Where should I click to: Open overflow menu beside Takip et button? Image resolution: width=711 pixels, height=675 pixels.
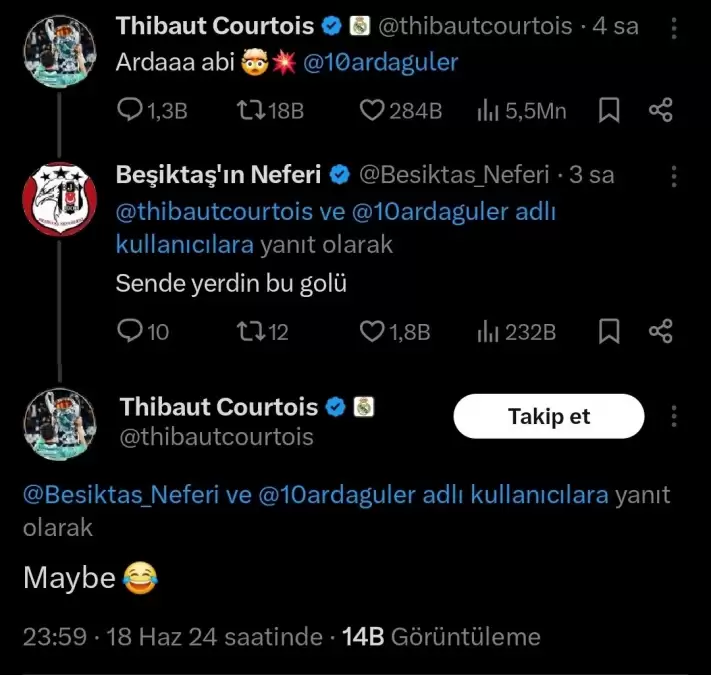click(x=675, y=416)
